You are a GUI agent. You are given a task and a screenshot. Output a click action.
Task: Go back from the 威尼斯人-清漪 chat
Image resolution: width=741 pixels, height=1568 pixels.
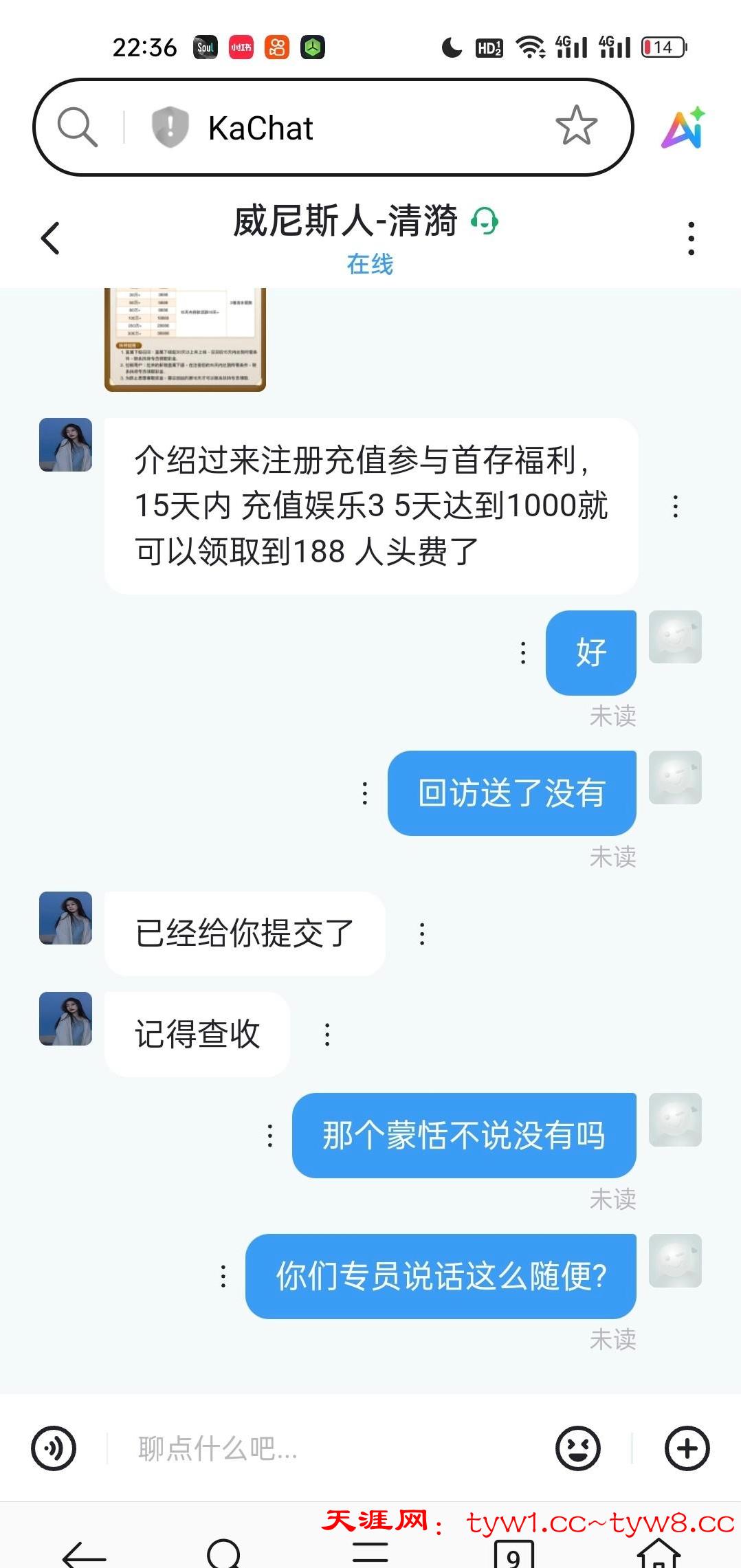[50, 239]
